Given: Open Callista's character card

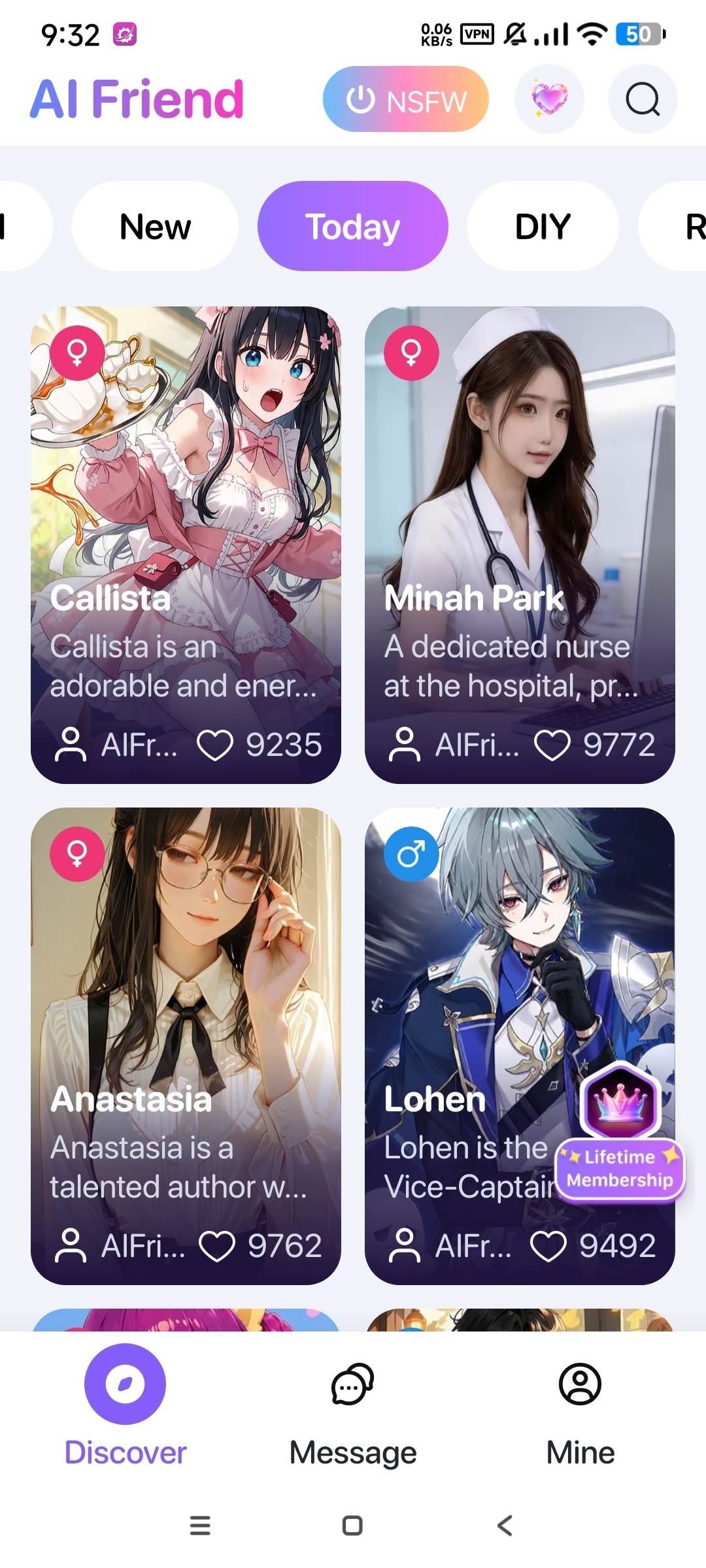Looking at the screenshot, I should tap(186, 545).
